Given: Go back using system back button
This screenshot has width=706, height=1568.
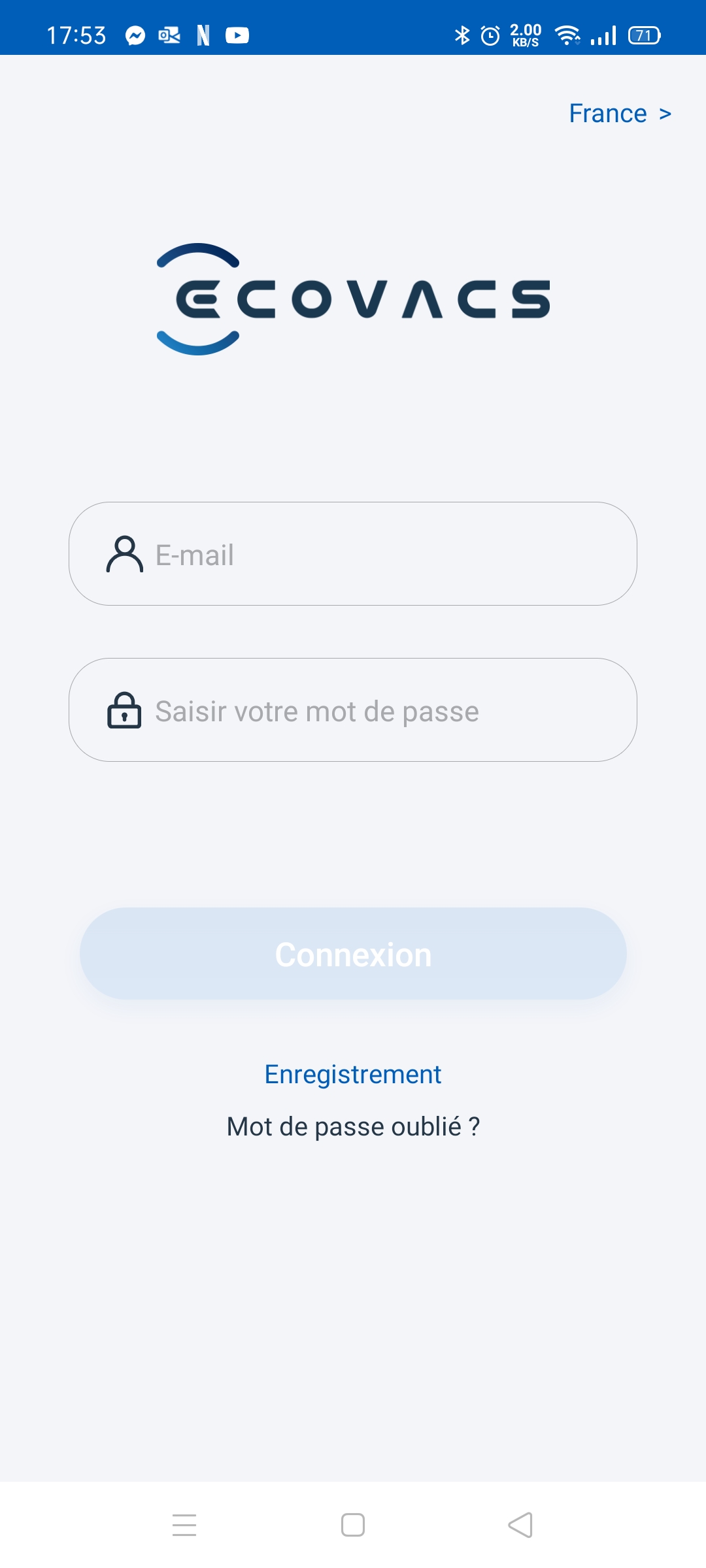Looking at the screenshot, I should [x=520, y=1526].
